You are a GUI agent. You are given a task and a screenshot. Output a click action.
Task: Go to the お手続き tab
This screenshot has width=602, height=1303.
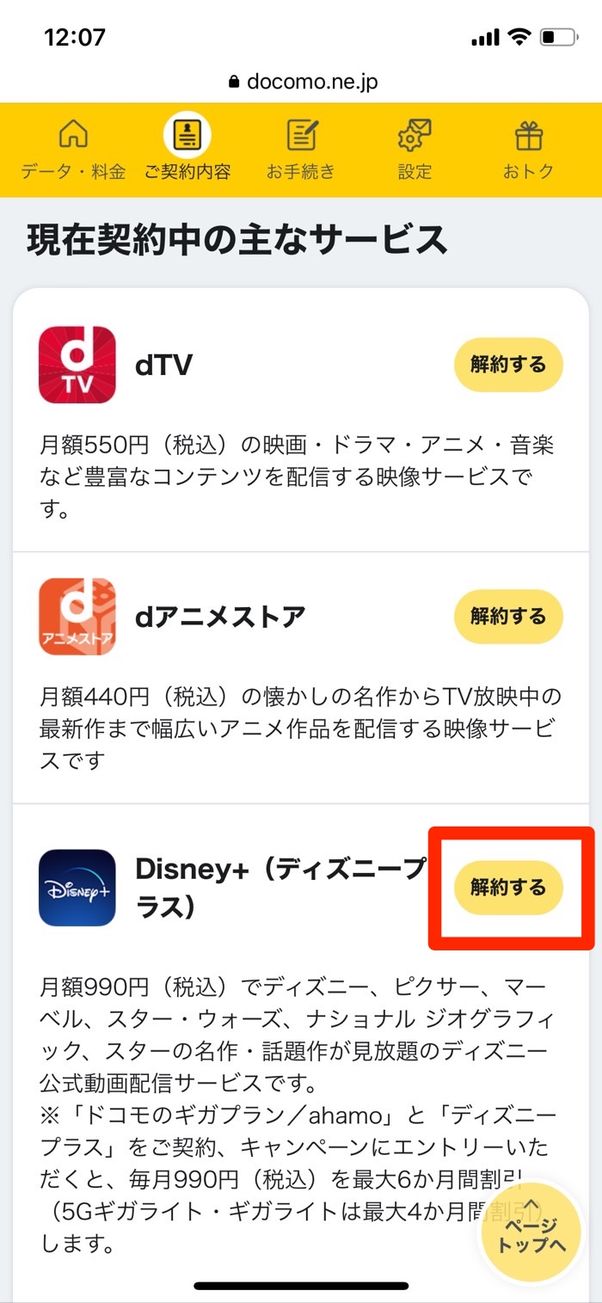[300, 149]
